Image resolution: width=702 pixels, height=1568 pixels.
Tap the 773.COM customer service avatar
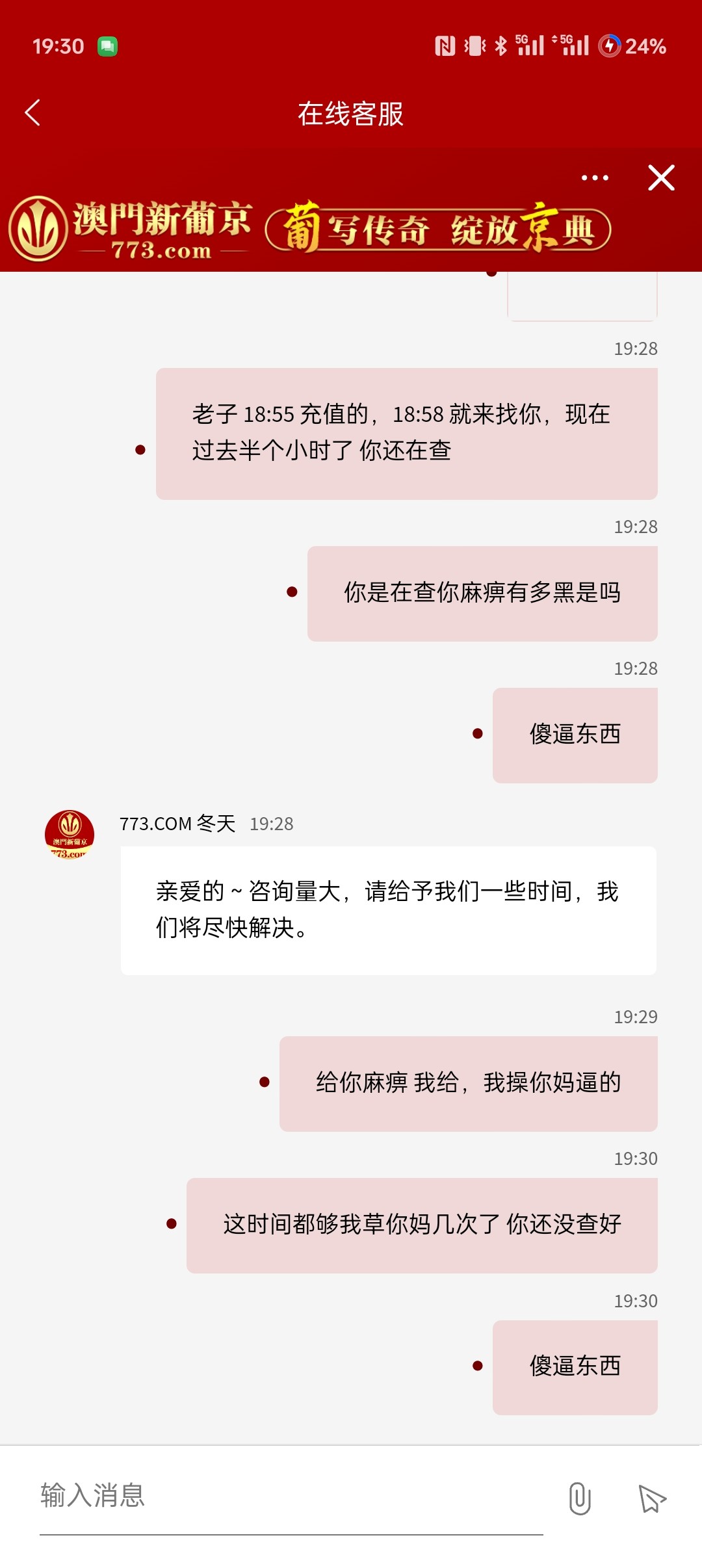point(70,834)
